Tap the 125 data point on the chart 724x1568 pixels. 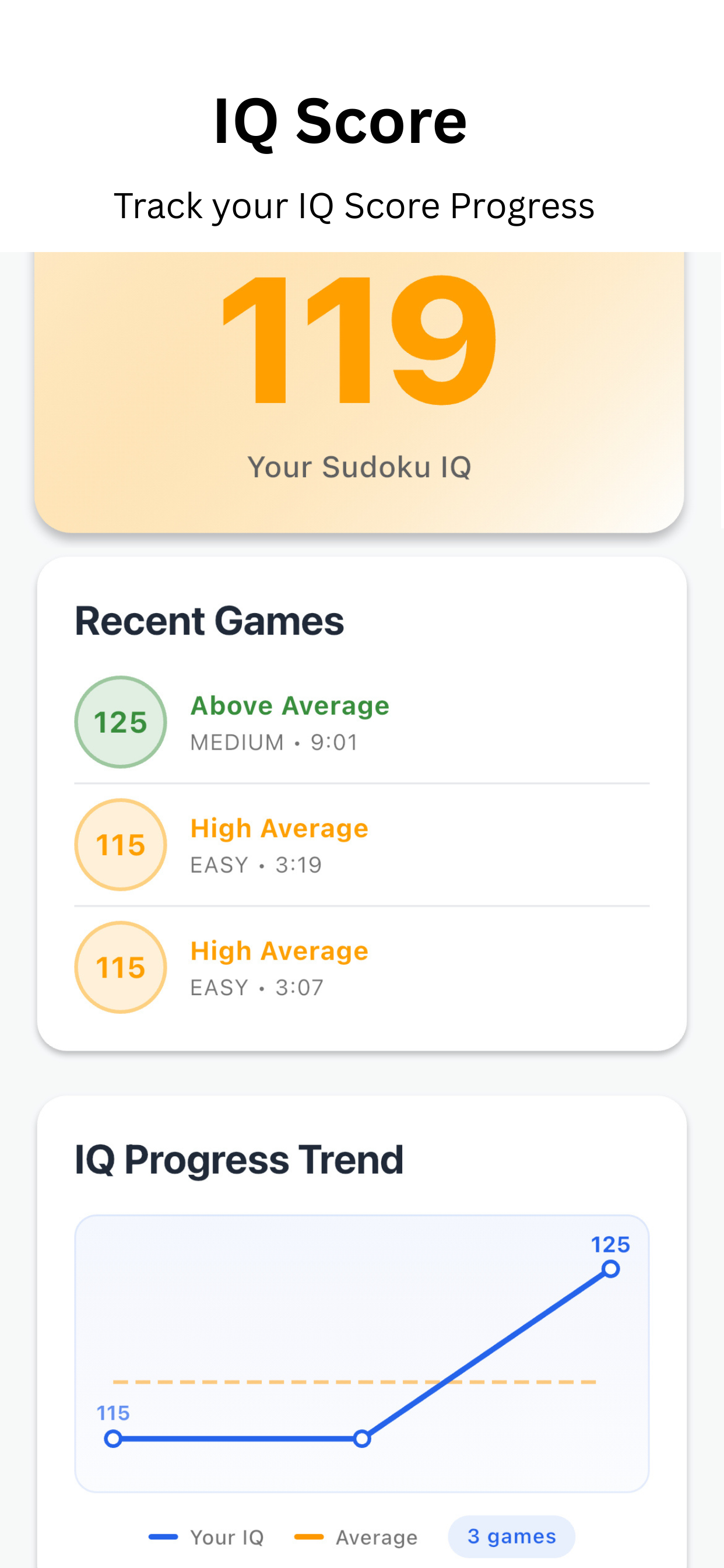610,1270
